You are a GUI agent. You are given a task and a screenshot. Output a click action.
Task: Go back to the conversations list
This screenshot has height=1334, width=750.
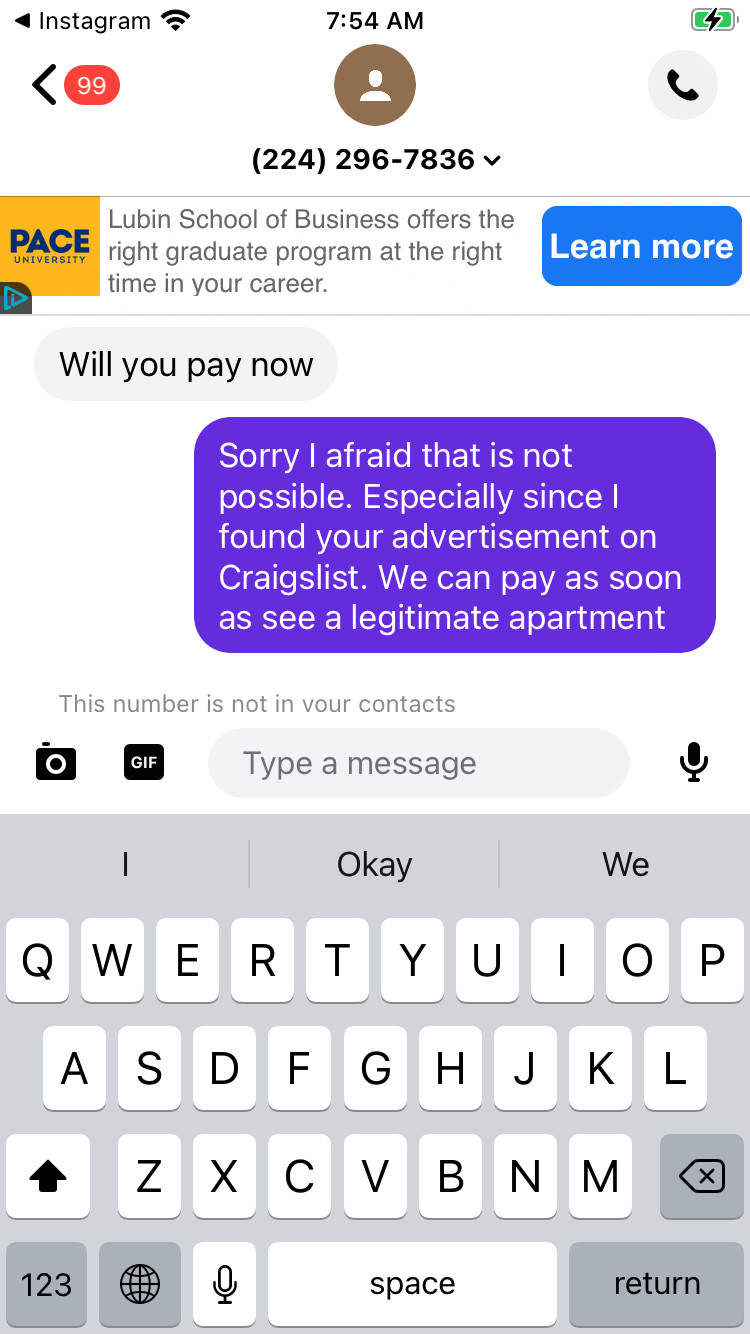pos(45,85)
